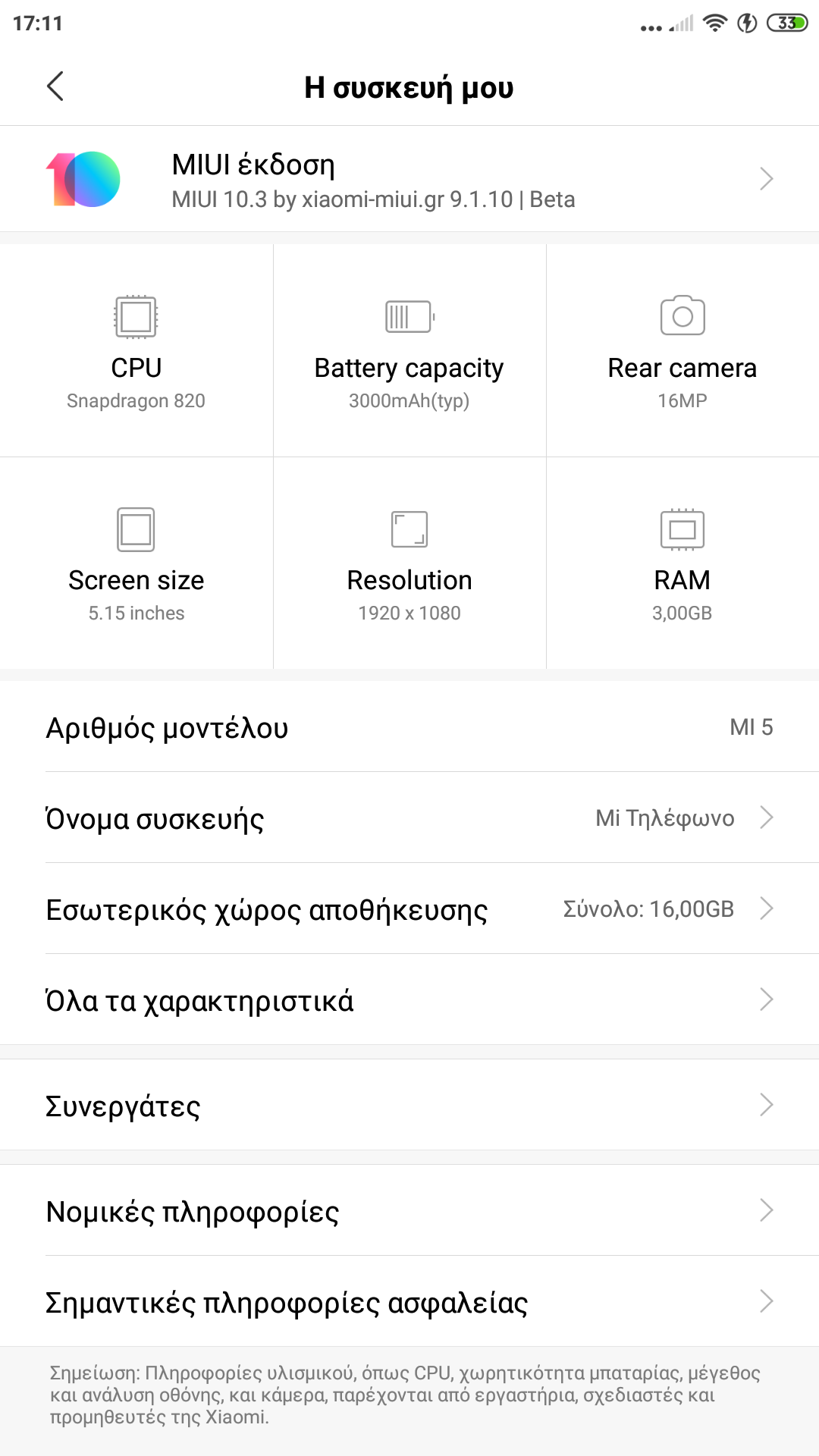This screenshot has height=1456, width=819.
Task: Open the MIUI έκδοση row
Action: 409,180
